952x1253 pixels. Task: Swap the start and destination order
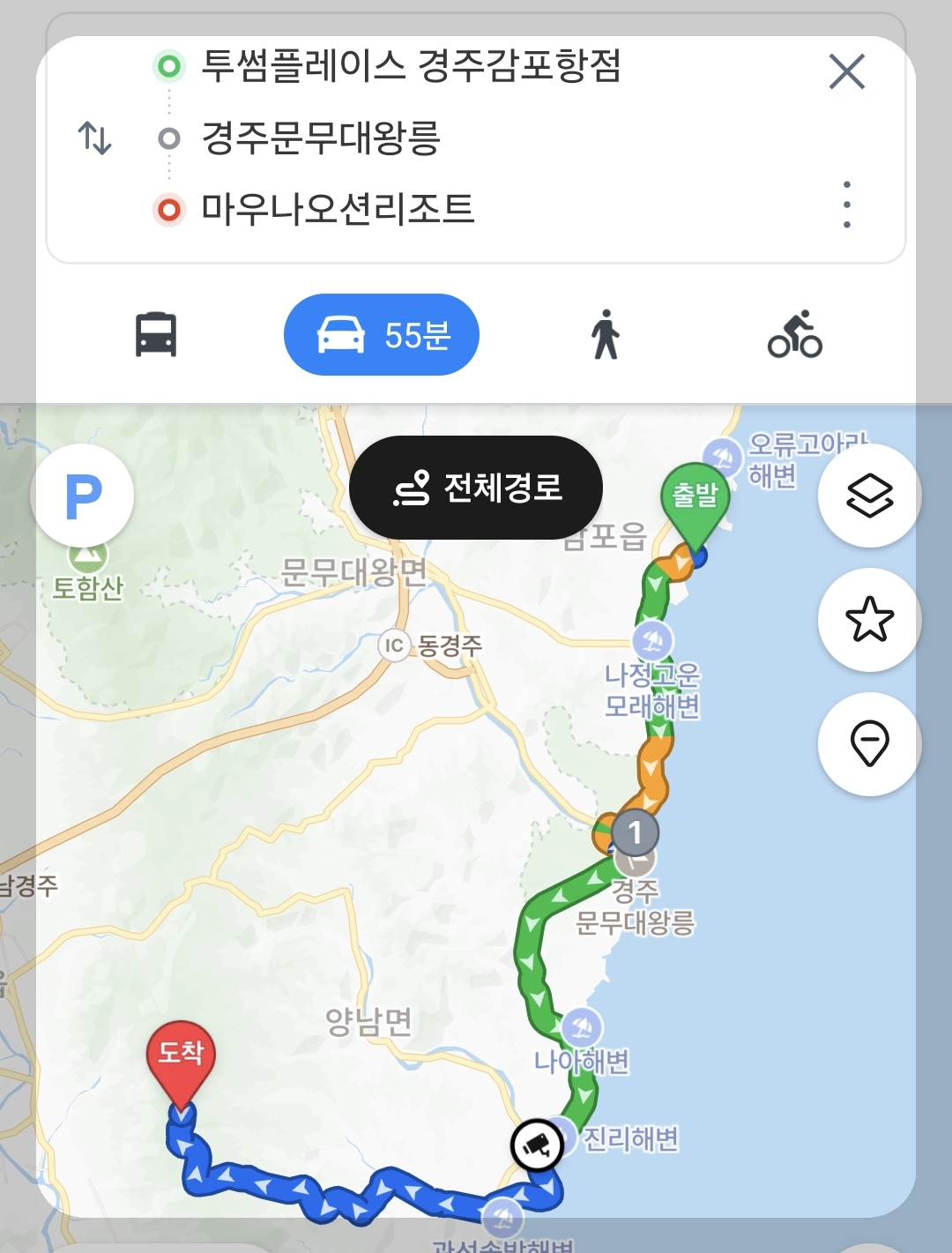tap(95, 138)
